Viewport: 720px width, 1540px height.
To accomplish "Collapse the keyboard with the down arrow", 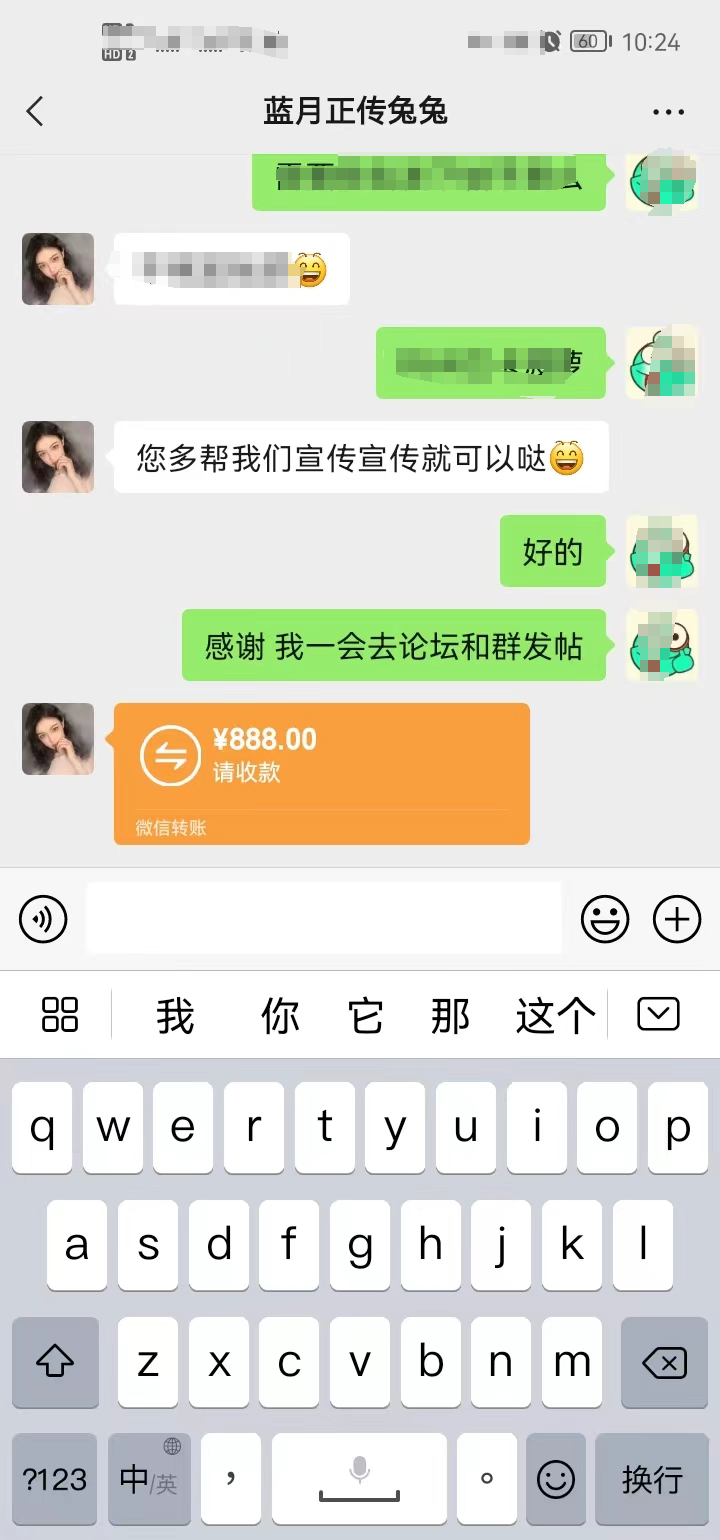I will 658,1015.
